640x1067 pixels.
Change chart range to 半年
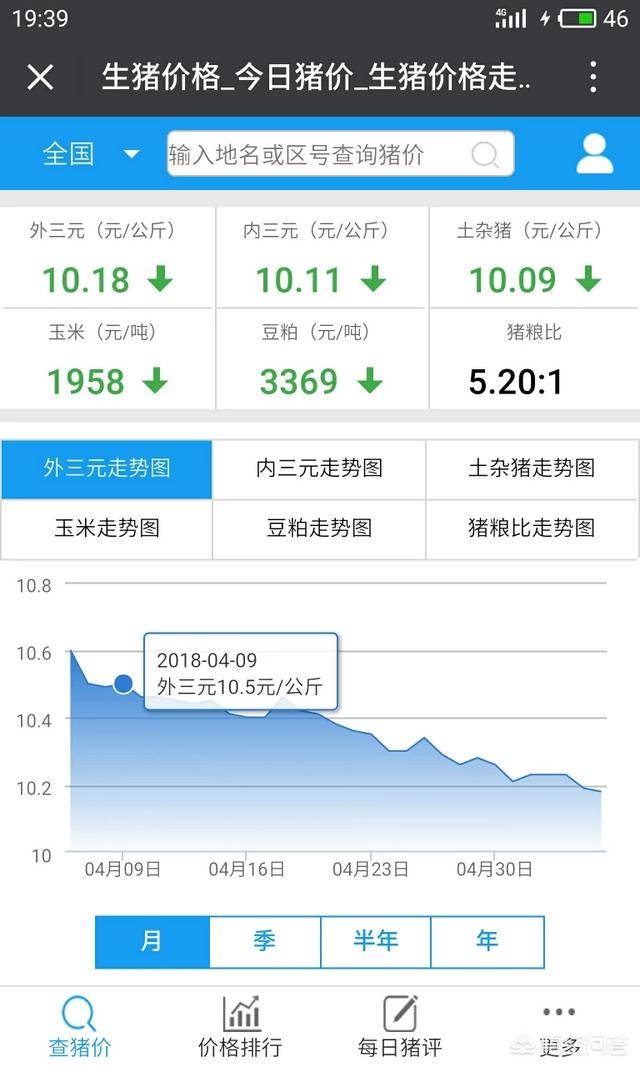coord(375,942)
